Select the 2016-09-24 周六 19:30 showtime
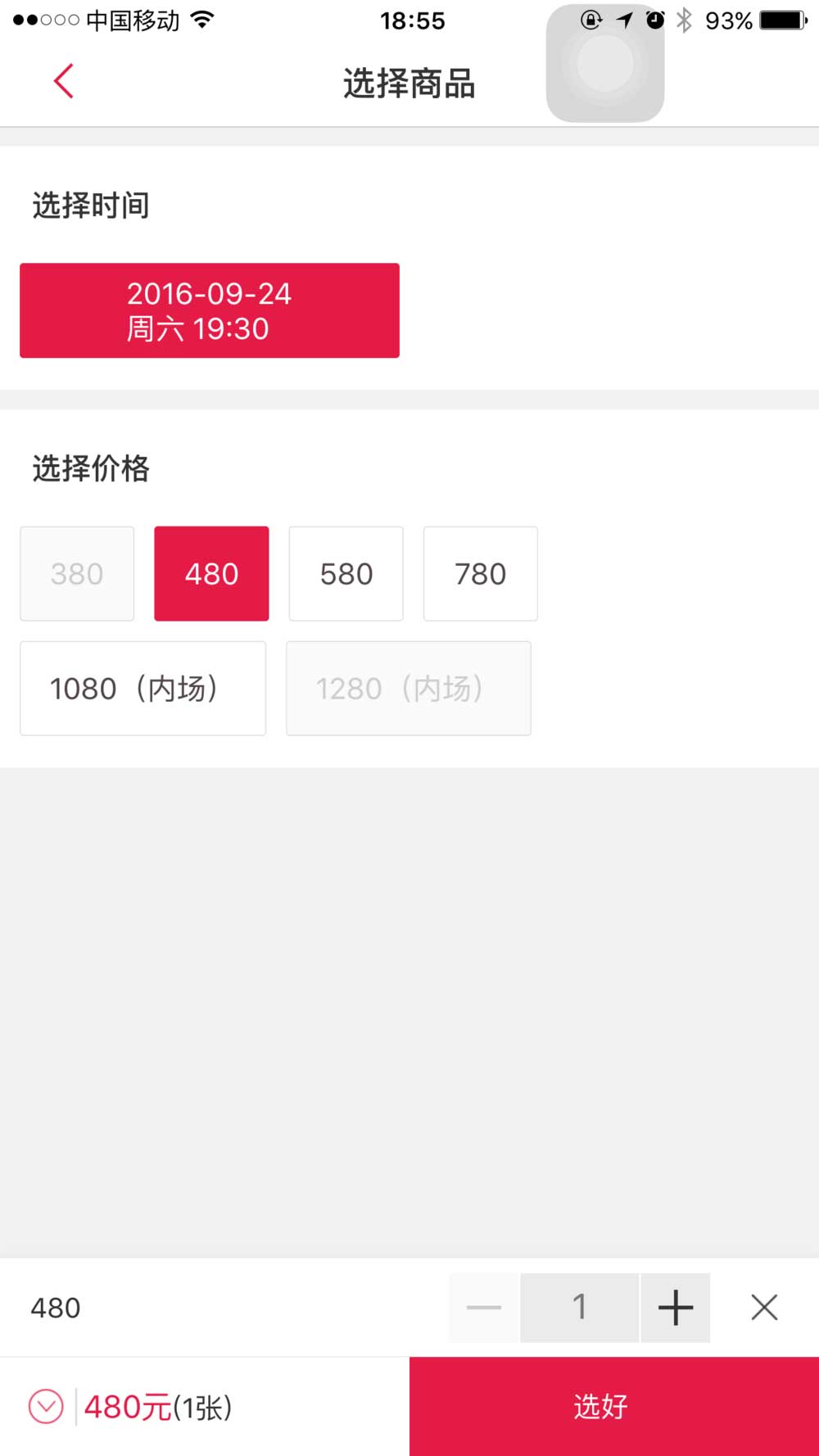Viewport: 819px width, 1456px height. coord(210,310)
